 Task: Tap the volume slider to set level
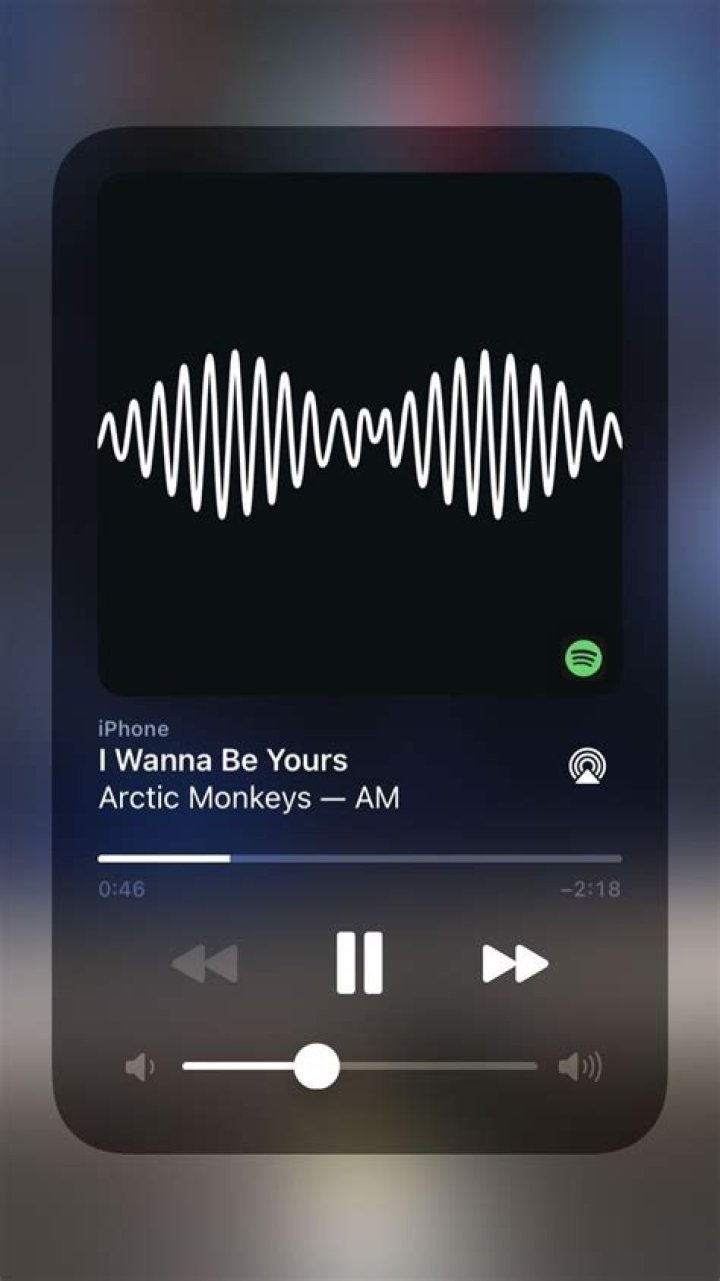pyautogui.click(x=317, y=1066)
